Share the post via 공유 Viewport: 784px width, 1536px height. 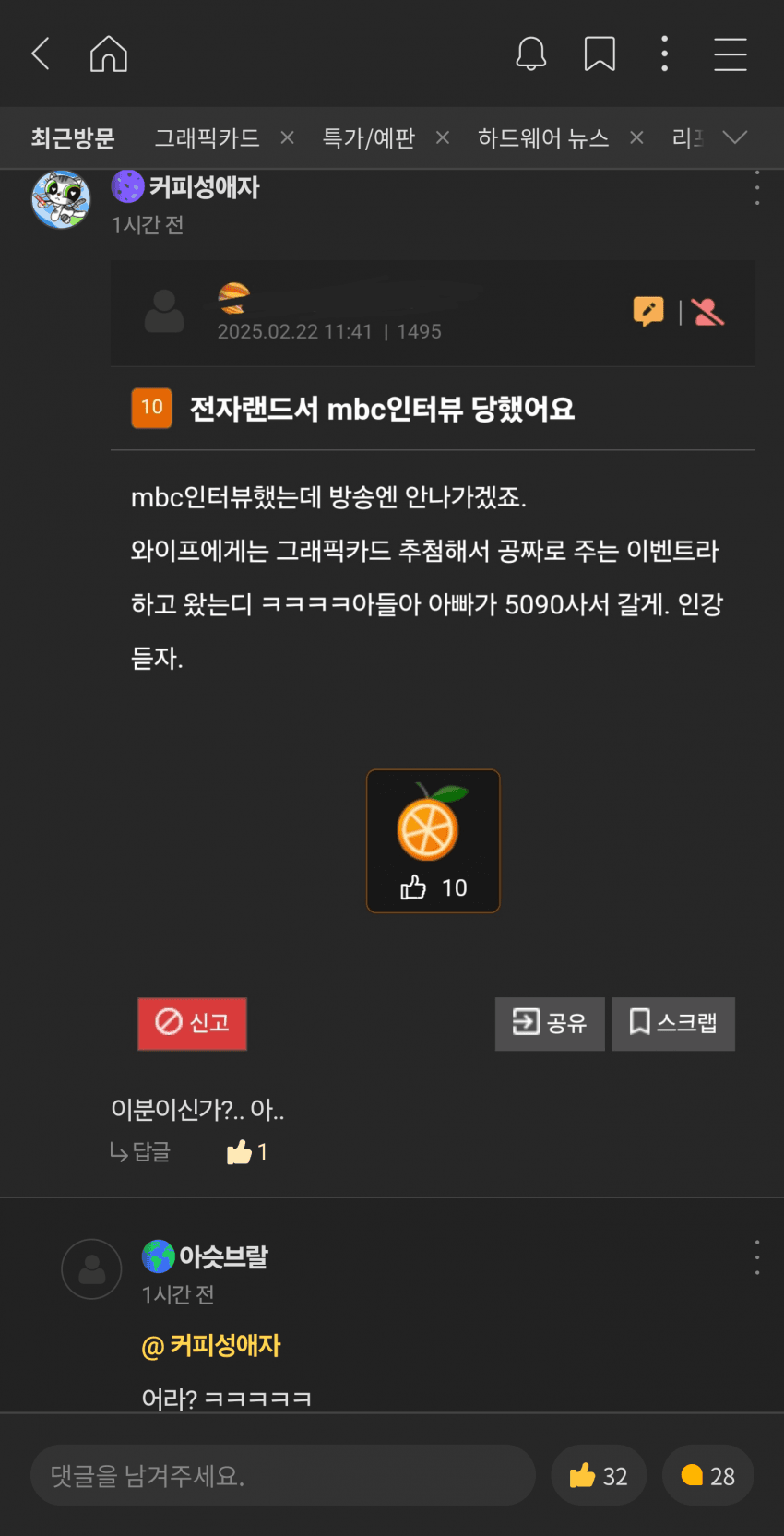550,1023
